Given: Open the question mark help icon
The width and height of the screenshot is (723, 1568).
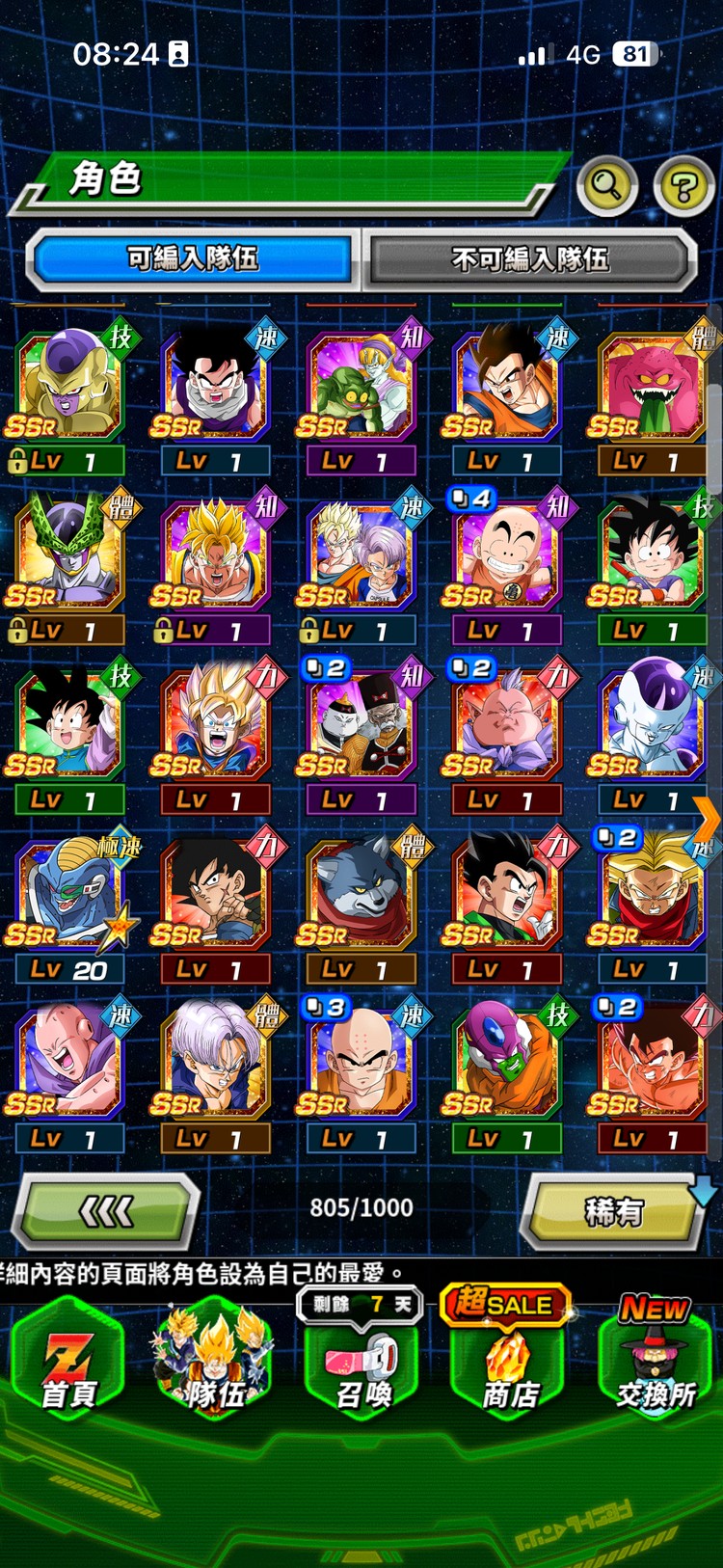Looking at the screenshot, I should 683,185.
